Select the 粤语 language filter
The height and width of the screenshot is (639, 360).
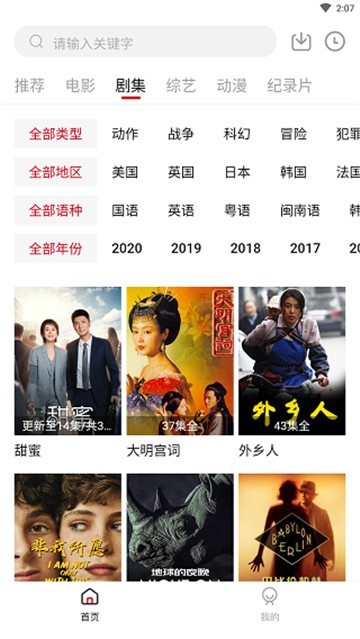[237, 210]
